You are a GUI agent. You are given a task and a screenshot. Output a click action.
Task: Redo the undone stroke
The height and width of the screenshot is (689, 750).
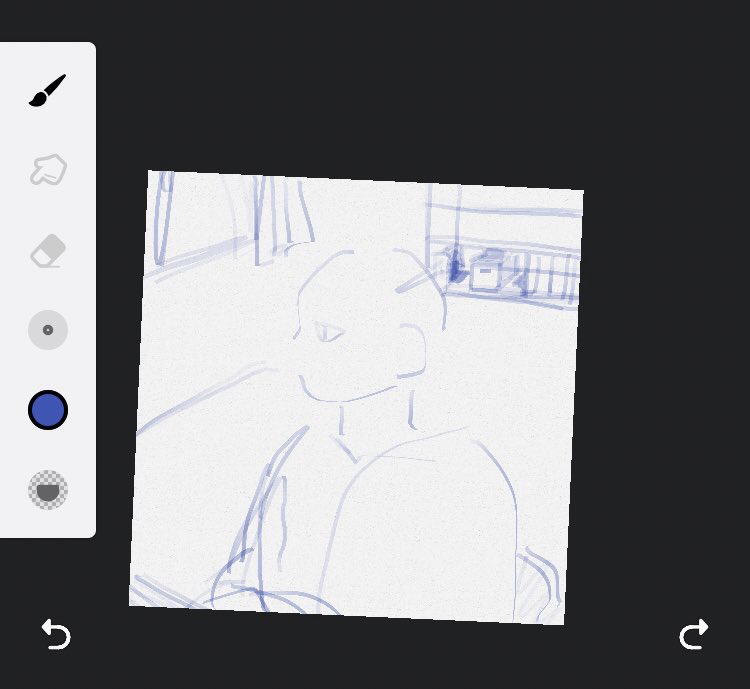[x=694, y=634]
